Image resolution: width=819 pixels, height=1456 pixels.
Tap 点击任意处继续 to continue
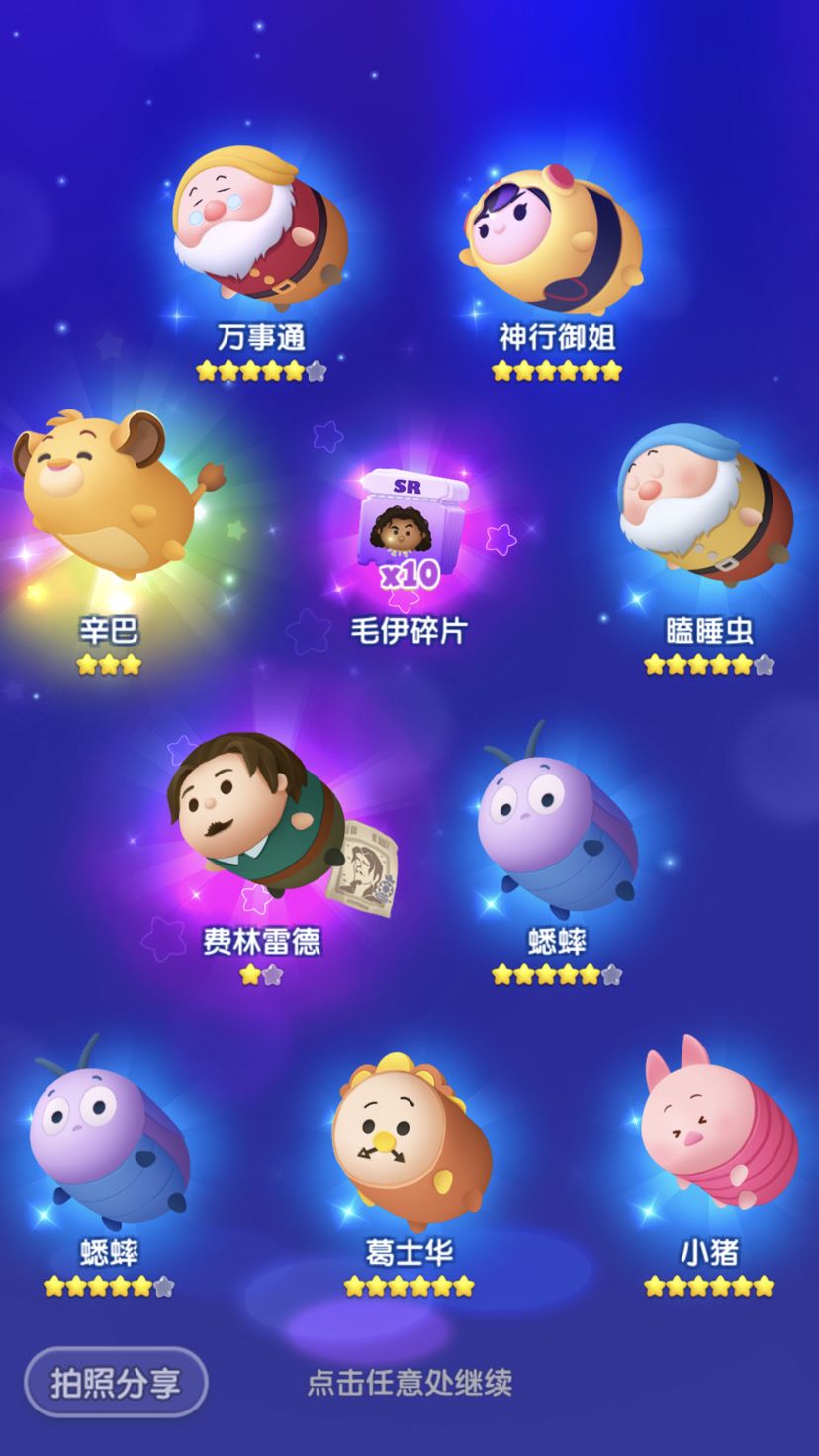[409, 1382]
